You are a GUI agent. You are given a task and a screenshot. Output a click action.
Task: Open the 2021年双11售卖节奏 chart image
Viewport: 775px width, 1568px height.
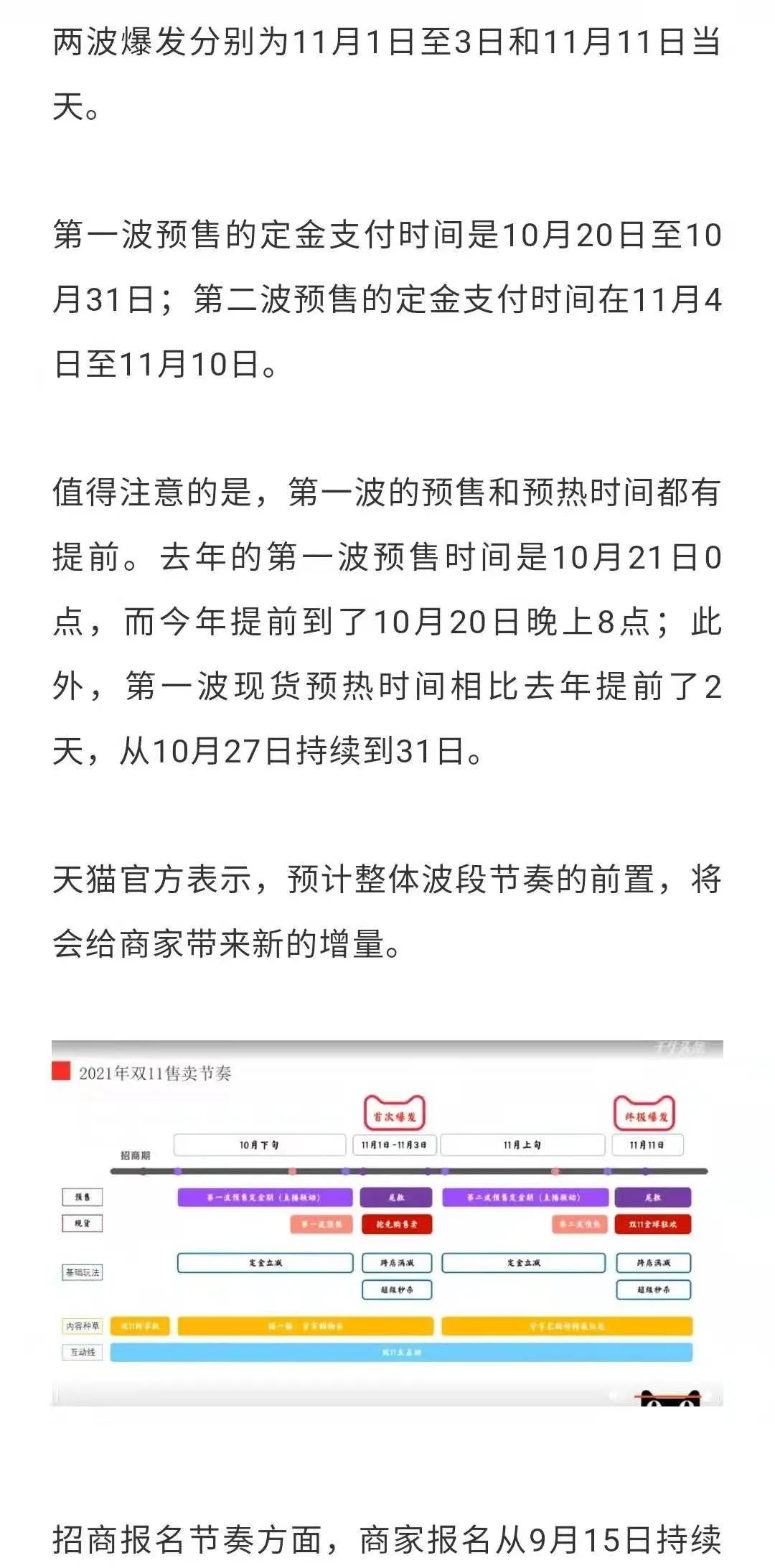(387, 1223)
